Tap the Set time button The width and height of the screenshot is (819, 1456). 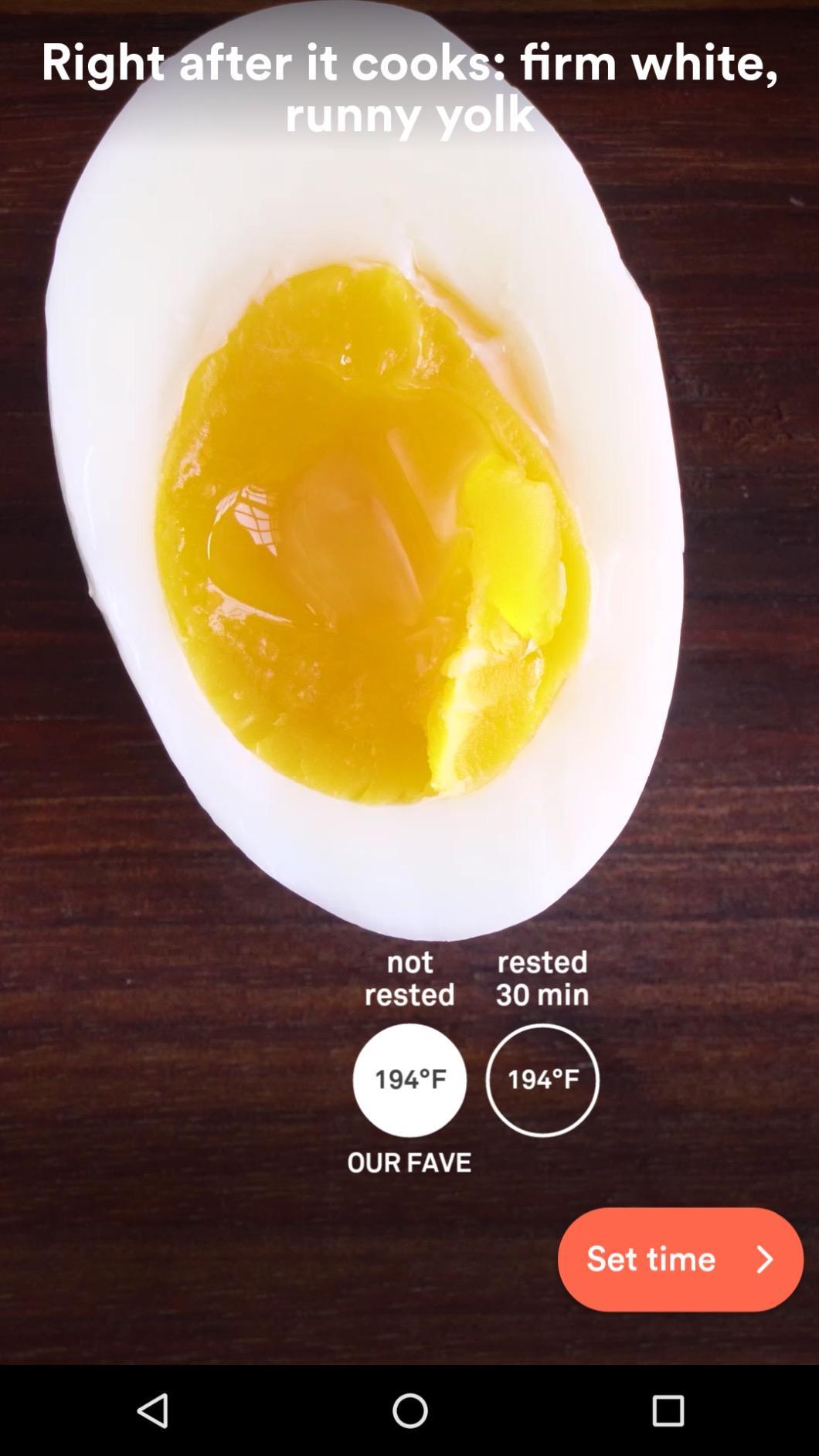click(680, 1259)
